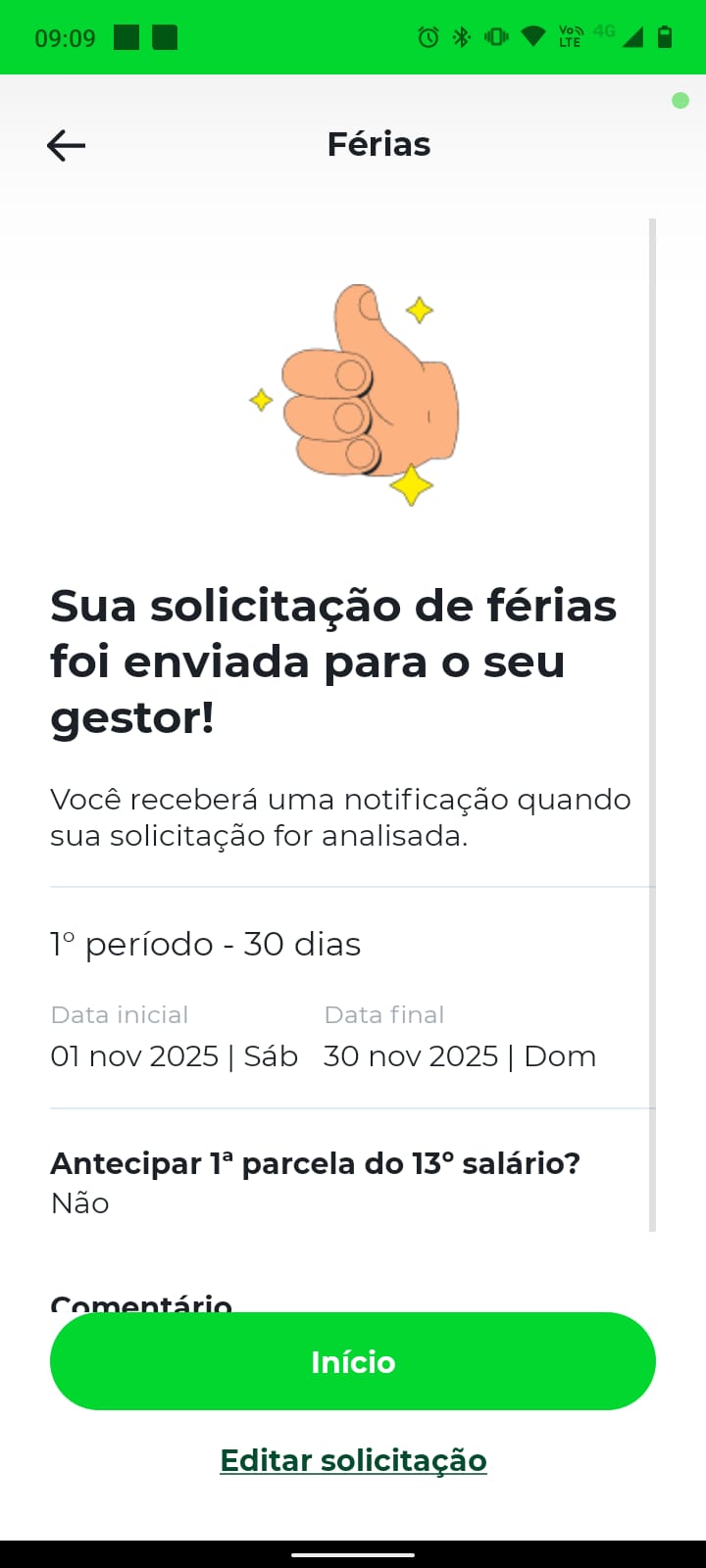Go back from the Férias screen
706x1568 pixels.
point(66,146)
